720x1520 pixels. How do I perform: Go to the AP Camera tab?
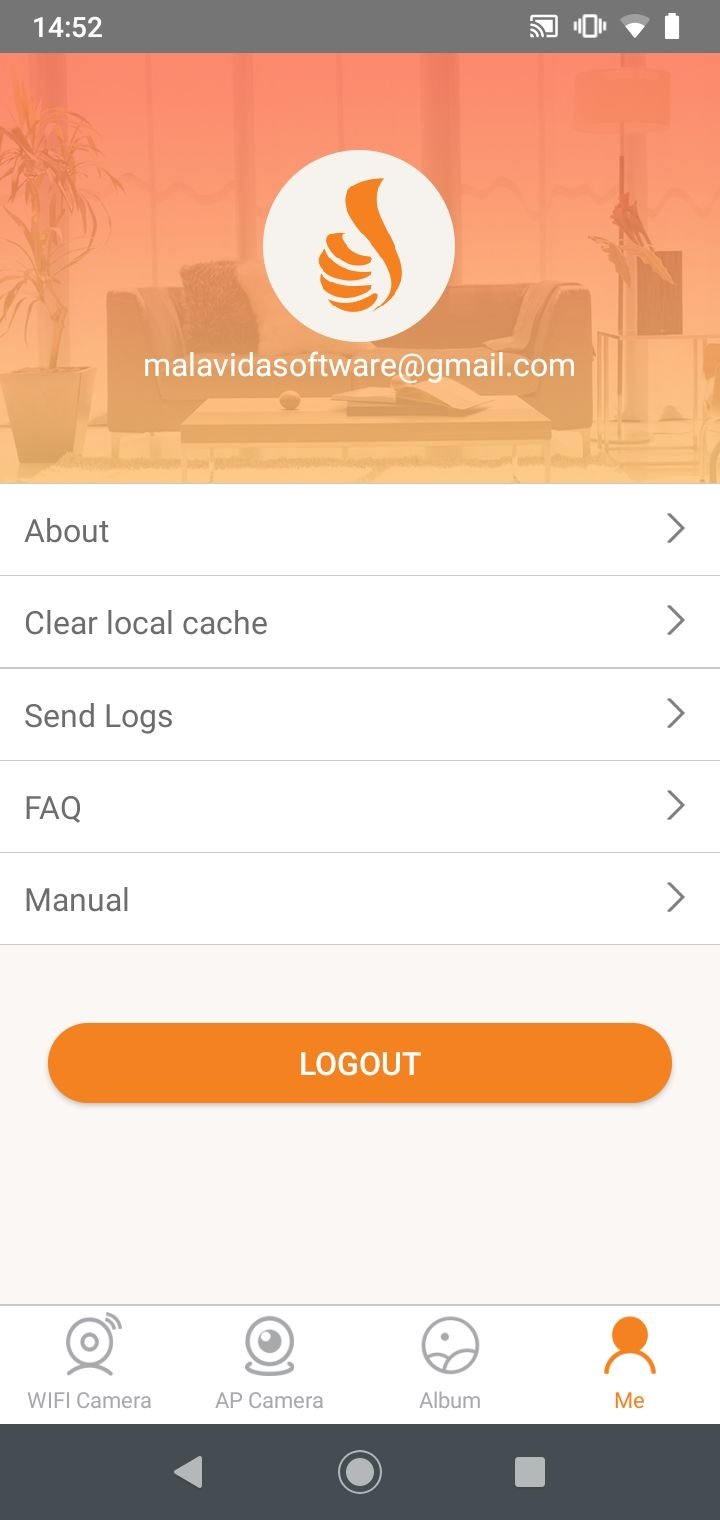tap(270, 1364)
